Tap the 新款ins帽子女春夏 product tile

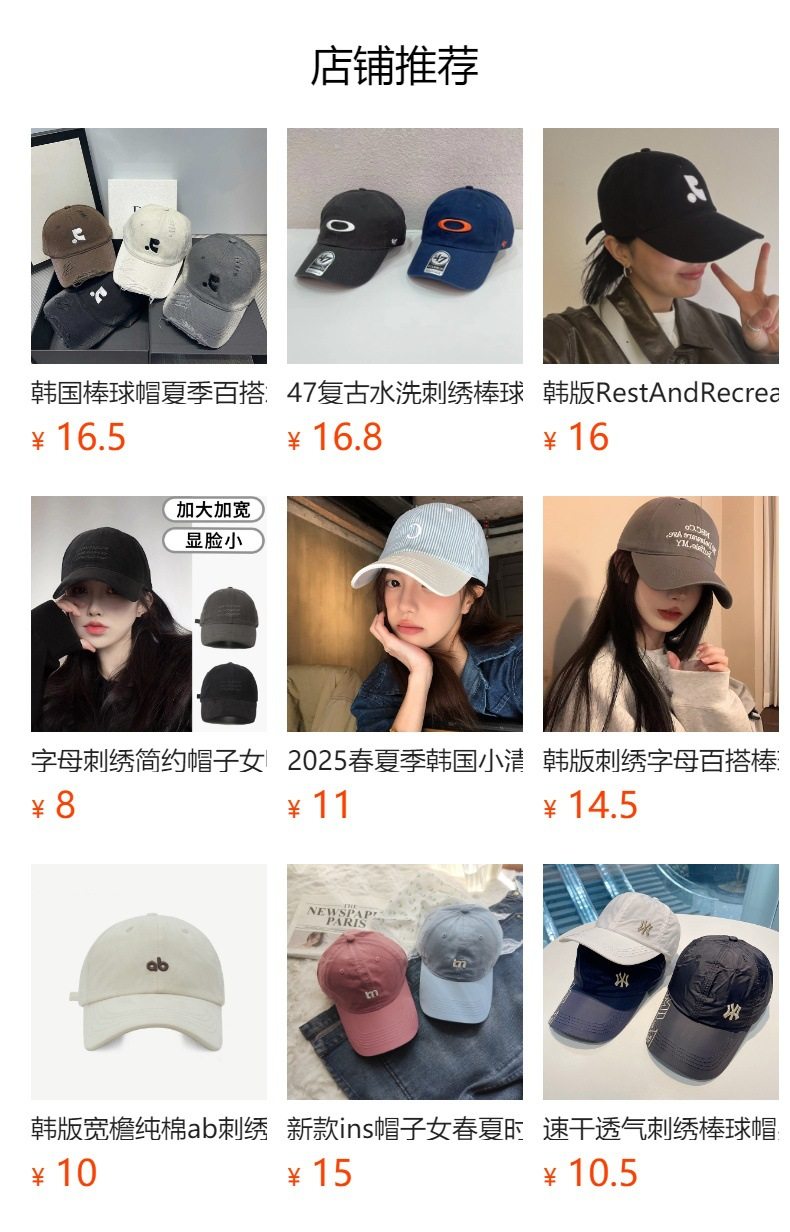click(x=404, y=982)
